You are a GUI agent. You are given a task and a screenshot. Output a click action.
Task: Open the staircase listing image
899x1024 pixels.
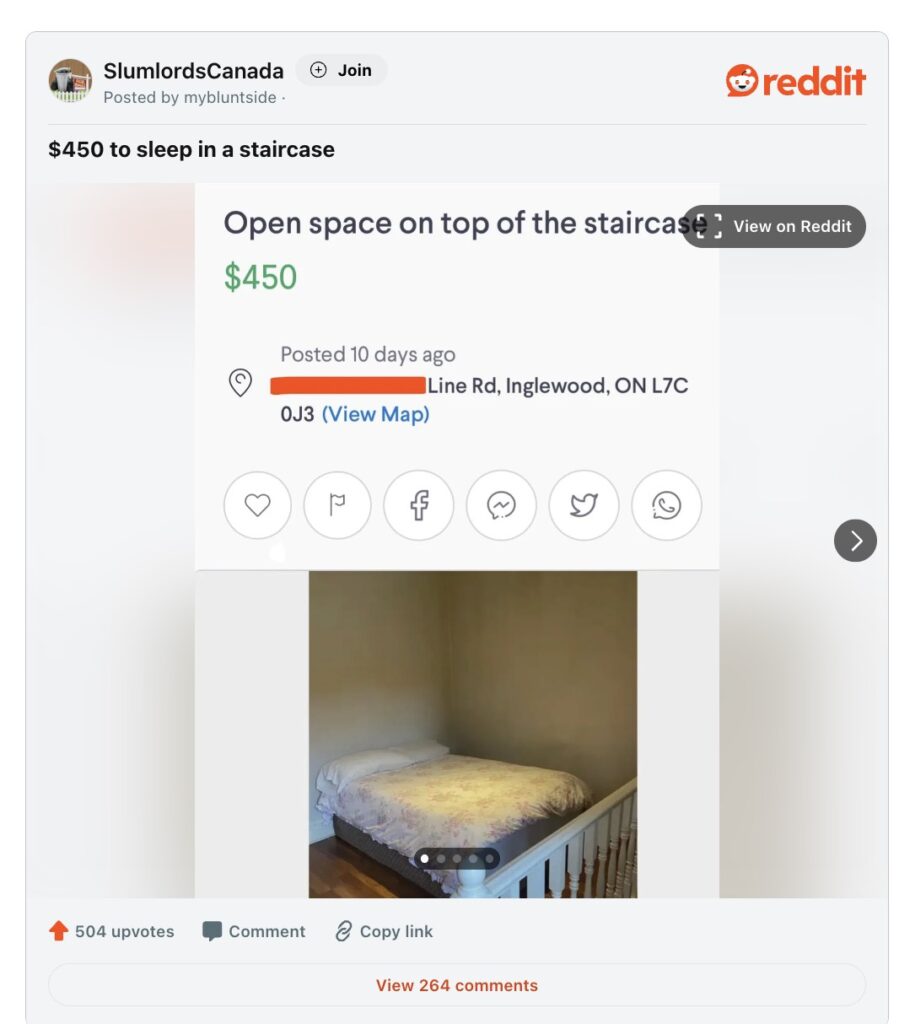456,540
